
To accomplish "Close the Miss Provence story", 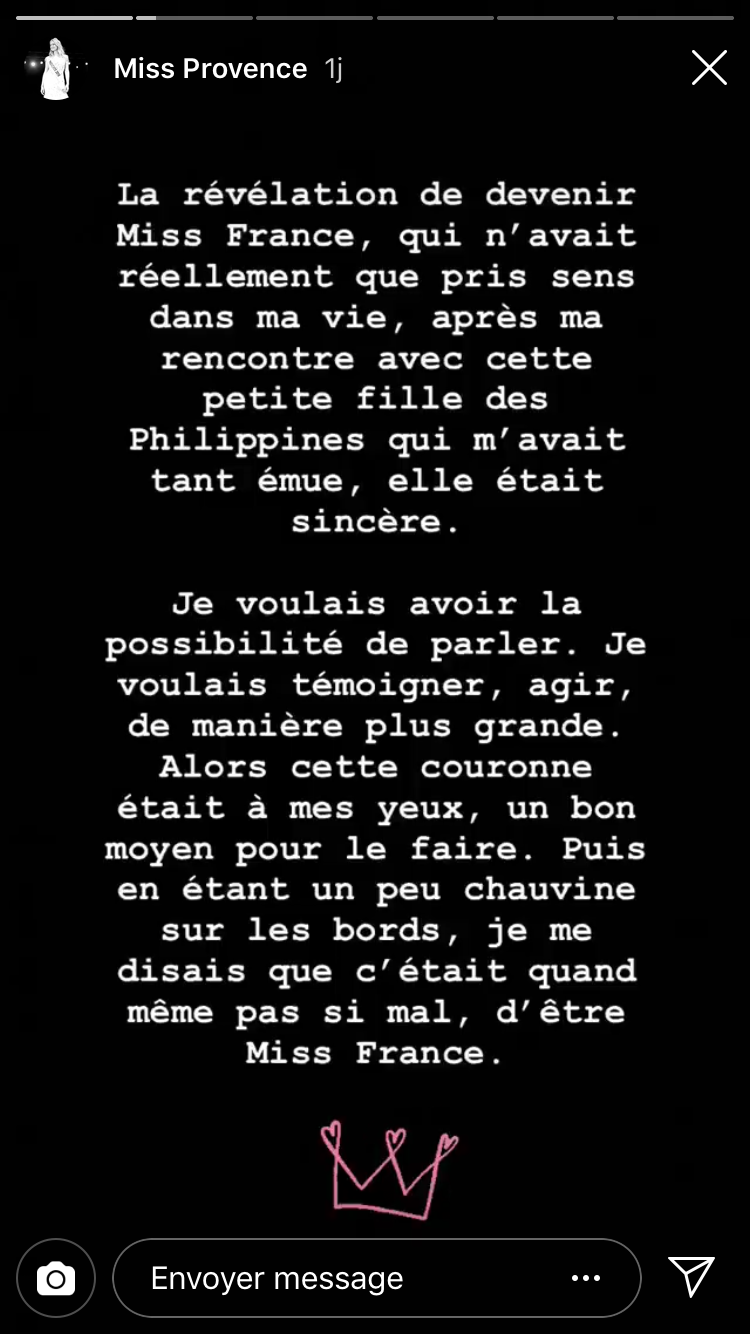I will coord(709,68).
